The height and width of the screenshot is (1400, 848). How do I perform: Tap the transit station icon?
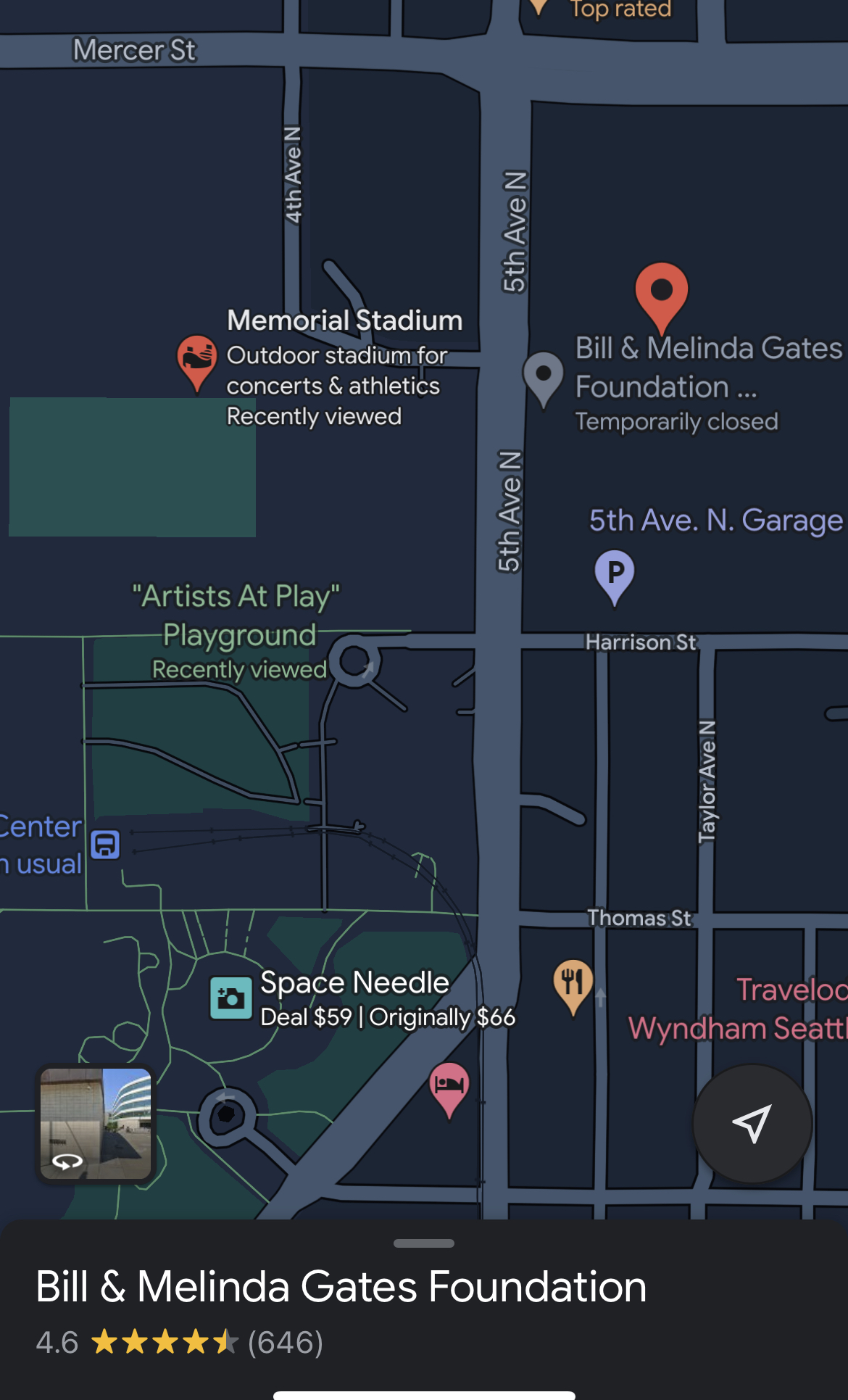point(106,845)
